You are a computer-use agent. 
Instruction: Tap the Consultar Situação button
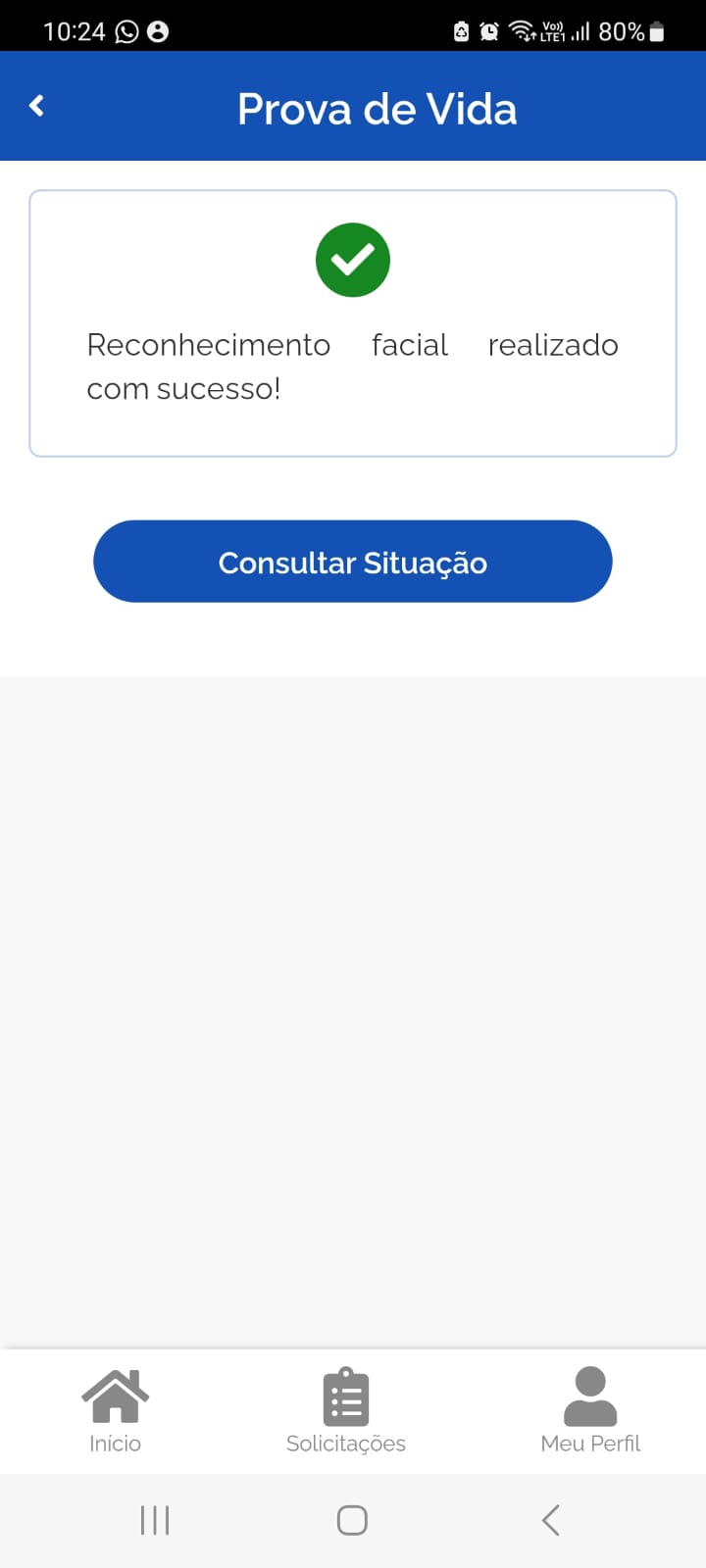pos(353,562)
